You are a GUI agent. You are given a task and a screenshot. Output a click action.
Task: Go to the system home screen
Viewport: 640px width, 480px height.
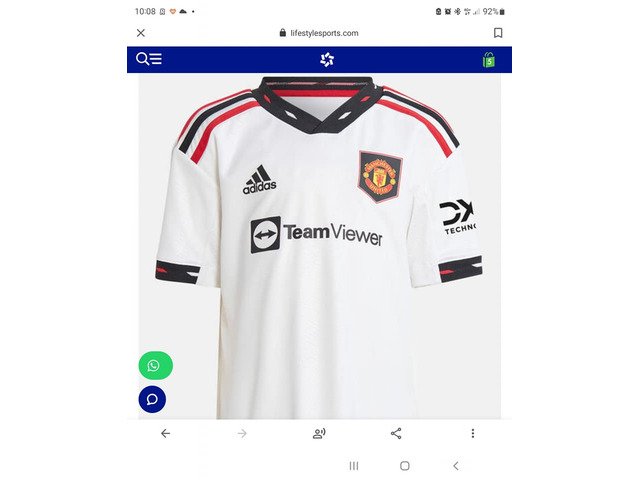[405, 466]
